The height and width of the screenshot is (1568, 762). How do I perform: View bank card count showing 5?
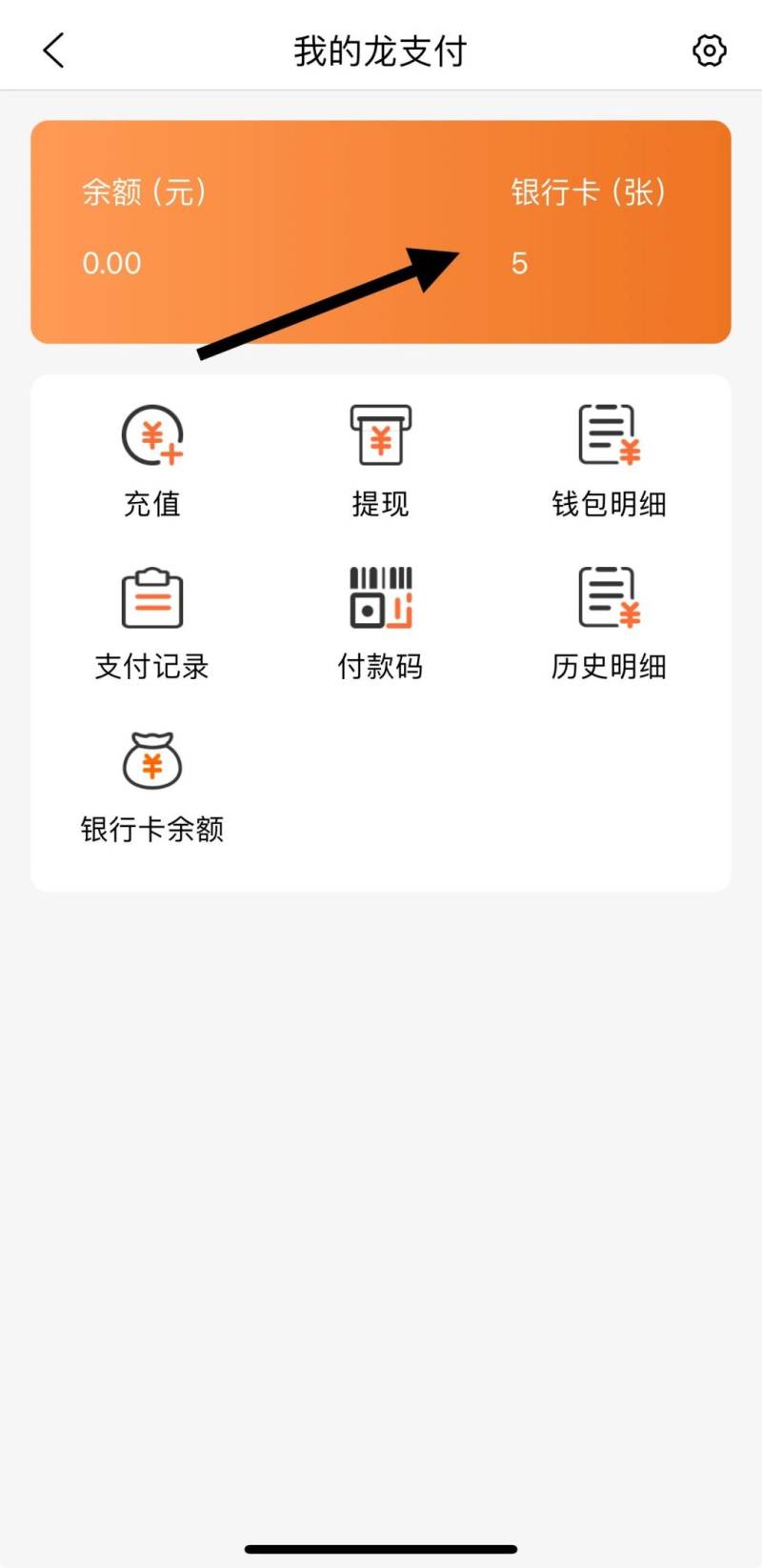(x=520, y=264)
